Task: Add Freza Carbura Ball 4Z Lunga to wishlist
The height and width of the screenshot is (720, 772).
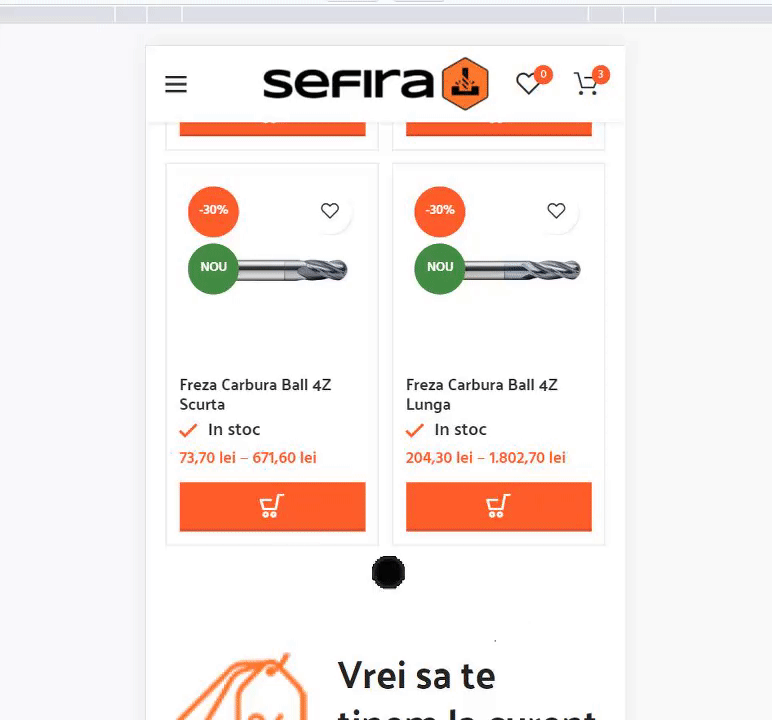Action: tap(556, 210)
